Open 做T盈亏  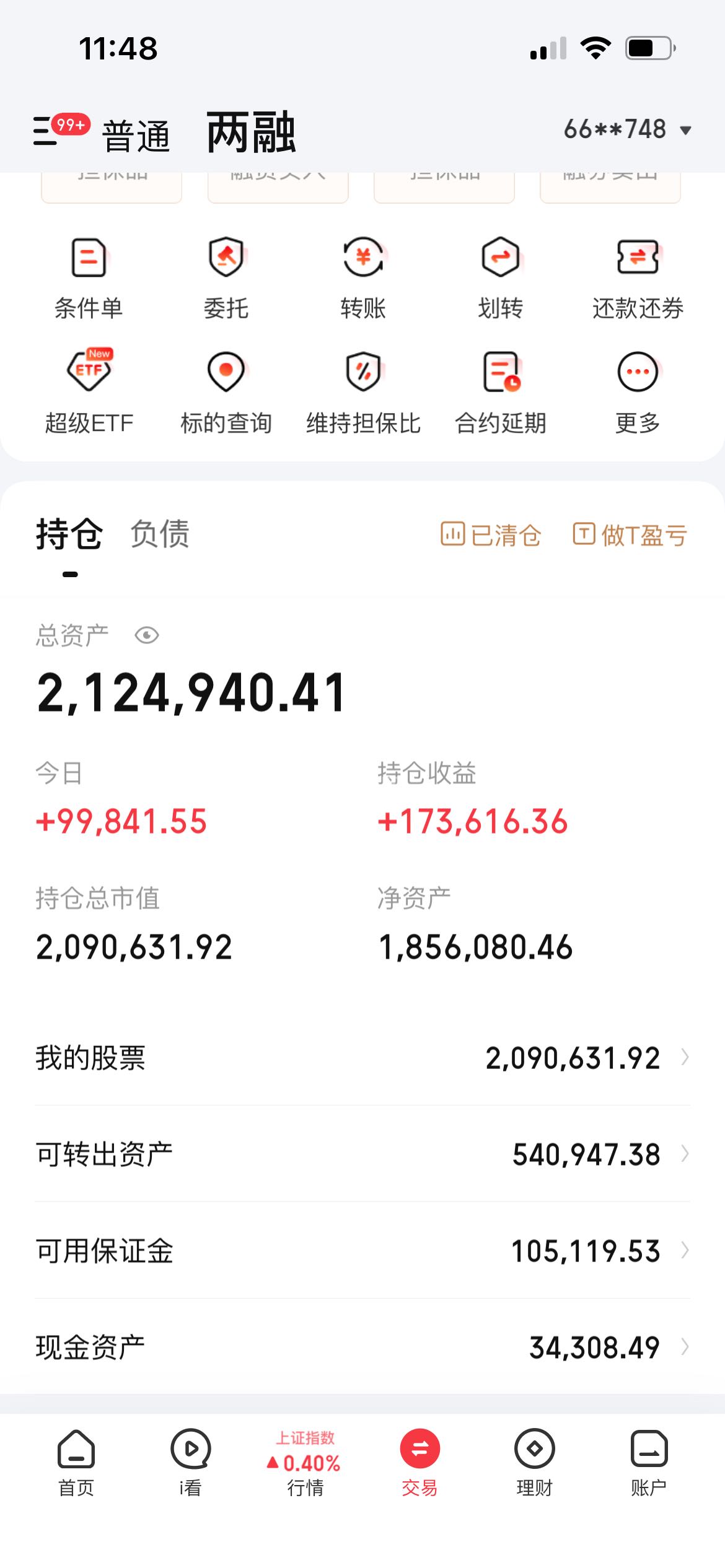point(630,535)
